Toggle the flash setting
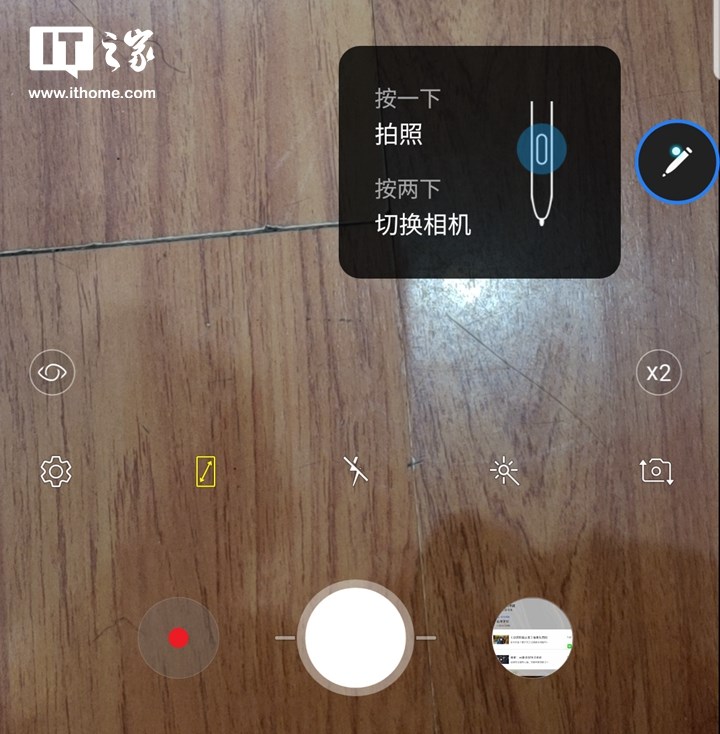The height and width of the screenshot is (734, 720). click(x=355, y=470)
